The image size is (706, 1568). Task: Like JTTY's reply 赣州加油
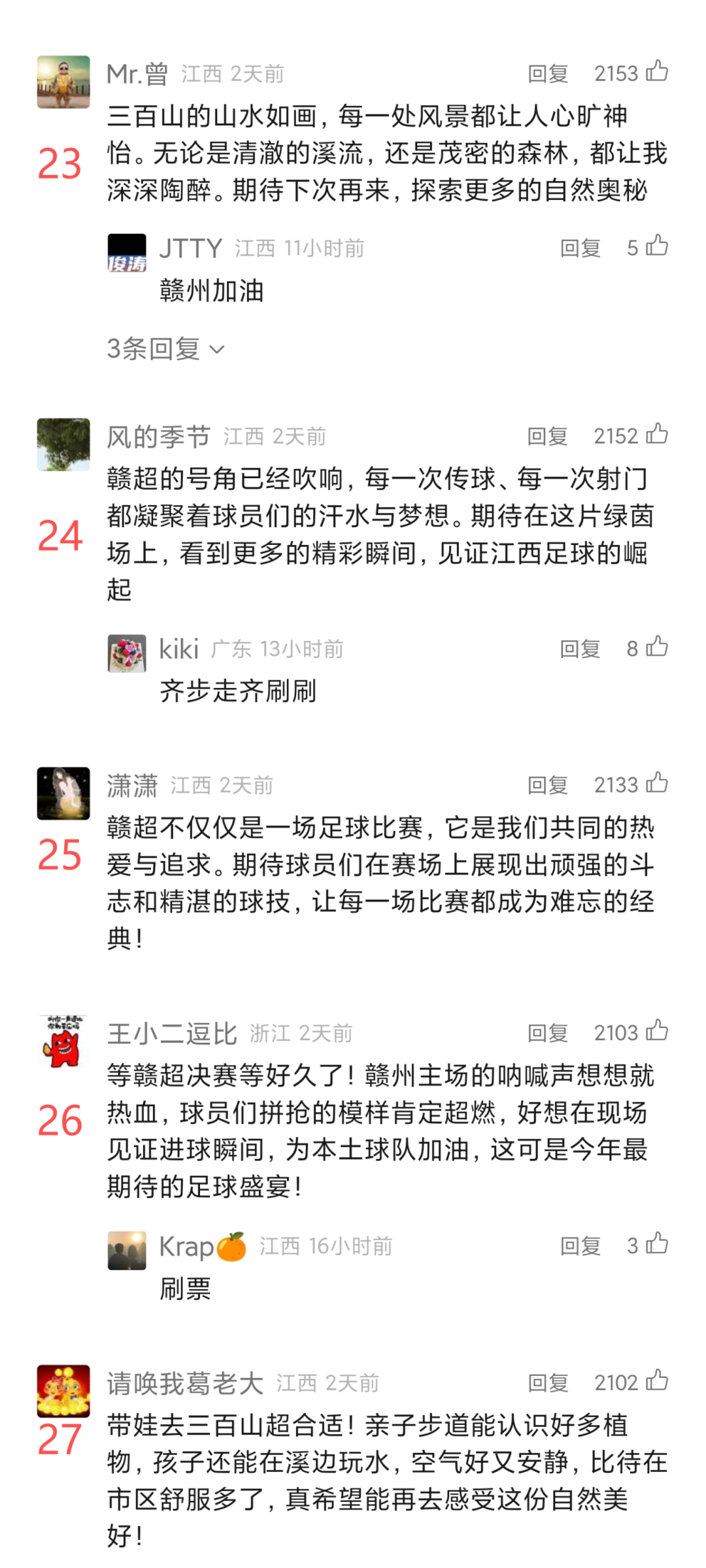[657, 246]
